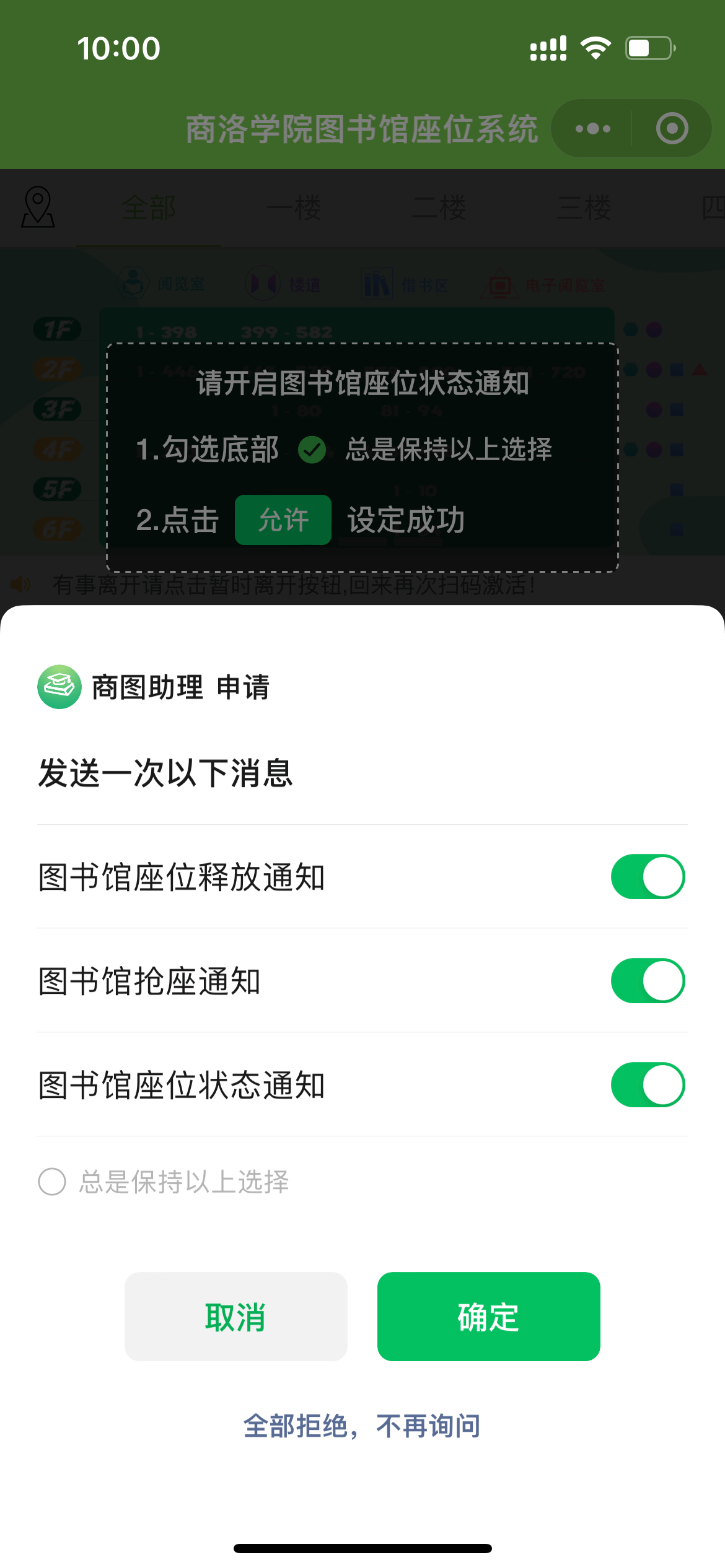The width and height of the screenshot is (725, 1568).
Task: Close the mini program via circle icon
Action: [x=672, y=129]
